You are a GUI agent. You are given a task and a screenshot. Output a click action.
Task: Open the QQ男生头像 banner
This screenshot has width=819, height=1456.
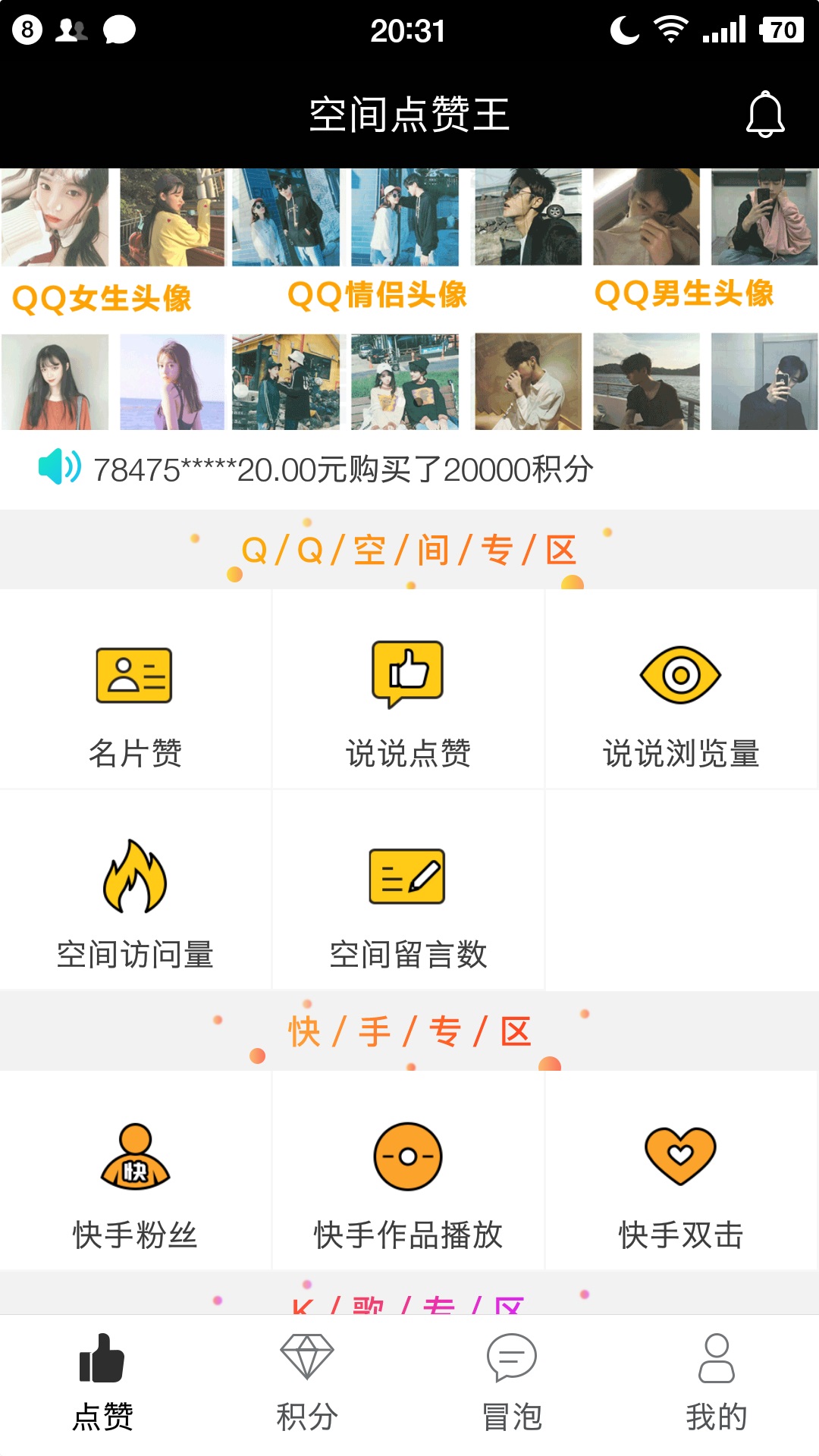[683, 294]
